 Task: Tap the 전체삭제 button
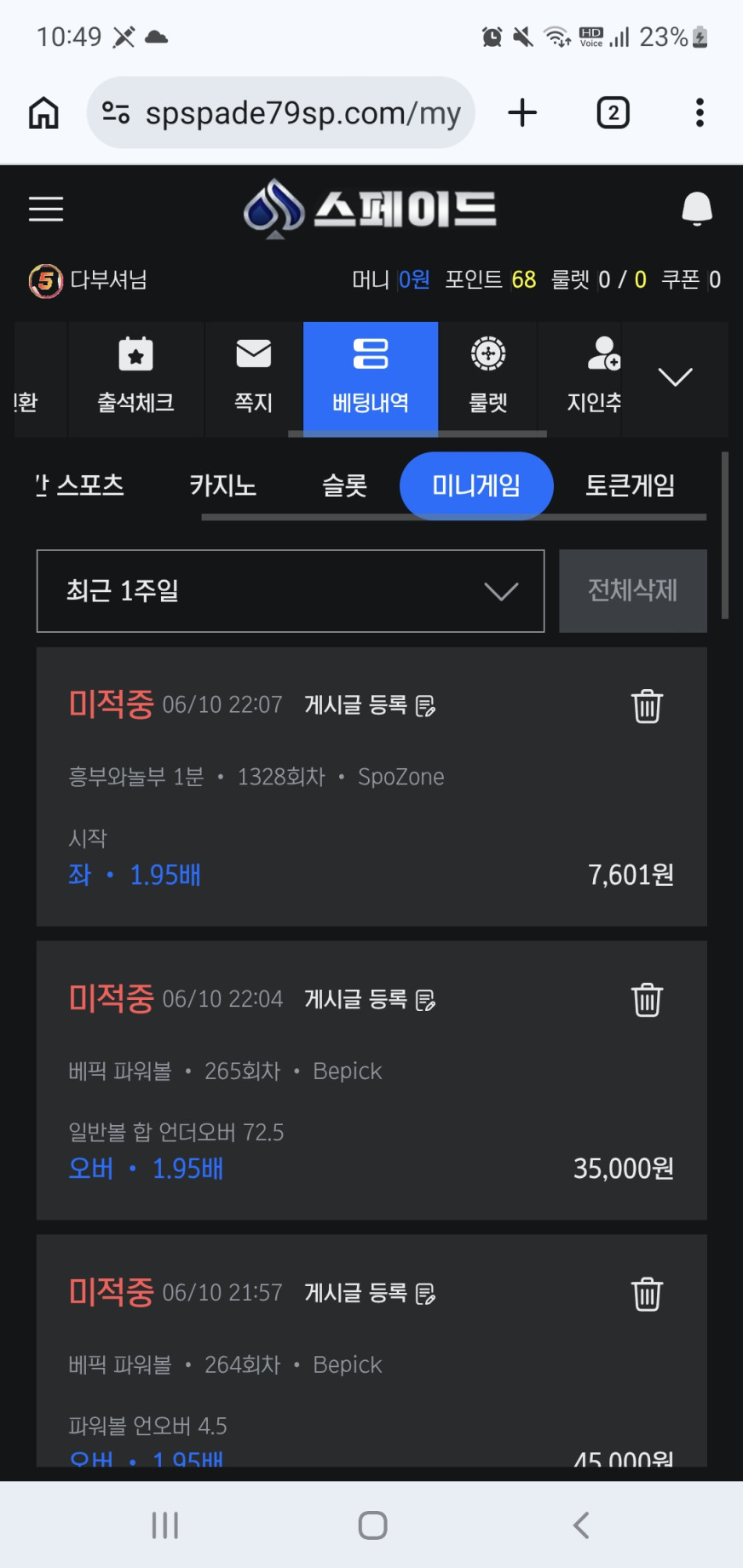633,591
